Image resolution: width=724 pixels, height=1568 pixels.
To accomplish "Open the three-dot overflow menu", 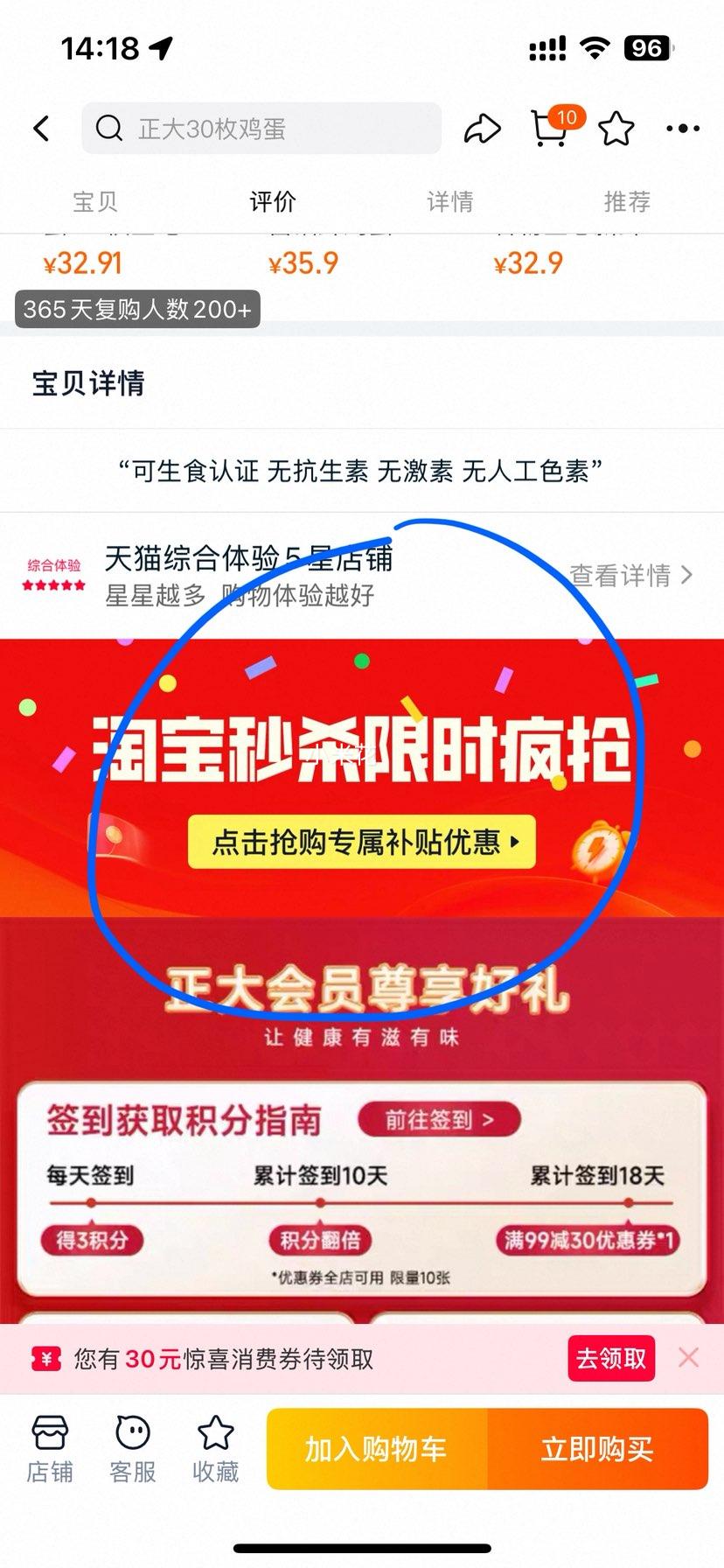I will (682, 129).
